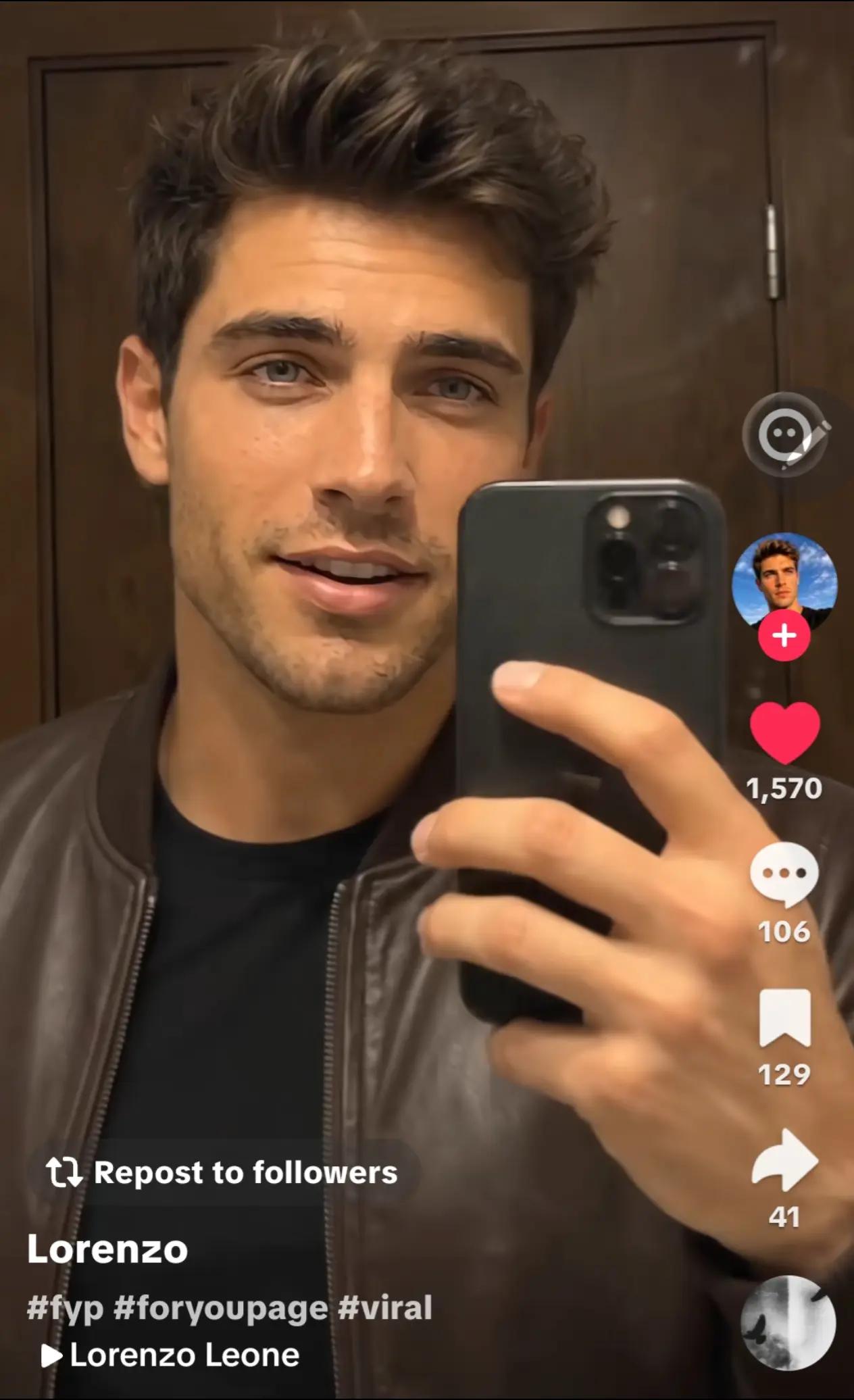Open the AI avatar sticker icon
This screenshot has width=854, height=1400.
[786, 434]
